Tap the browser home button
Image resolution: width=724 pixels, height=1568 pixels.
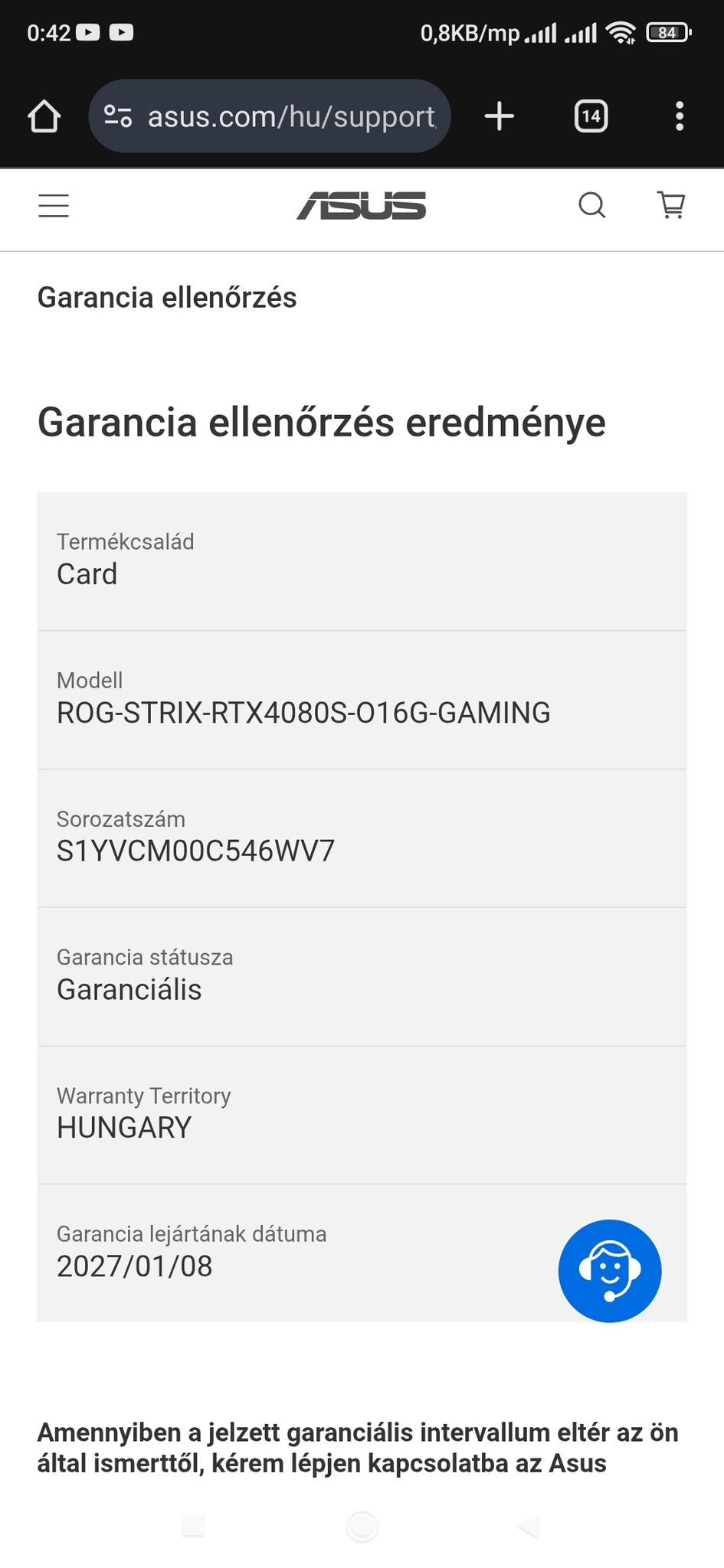coord(44,116)
